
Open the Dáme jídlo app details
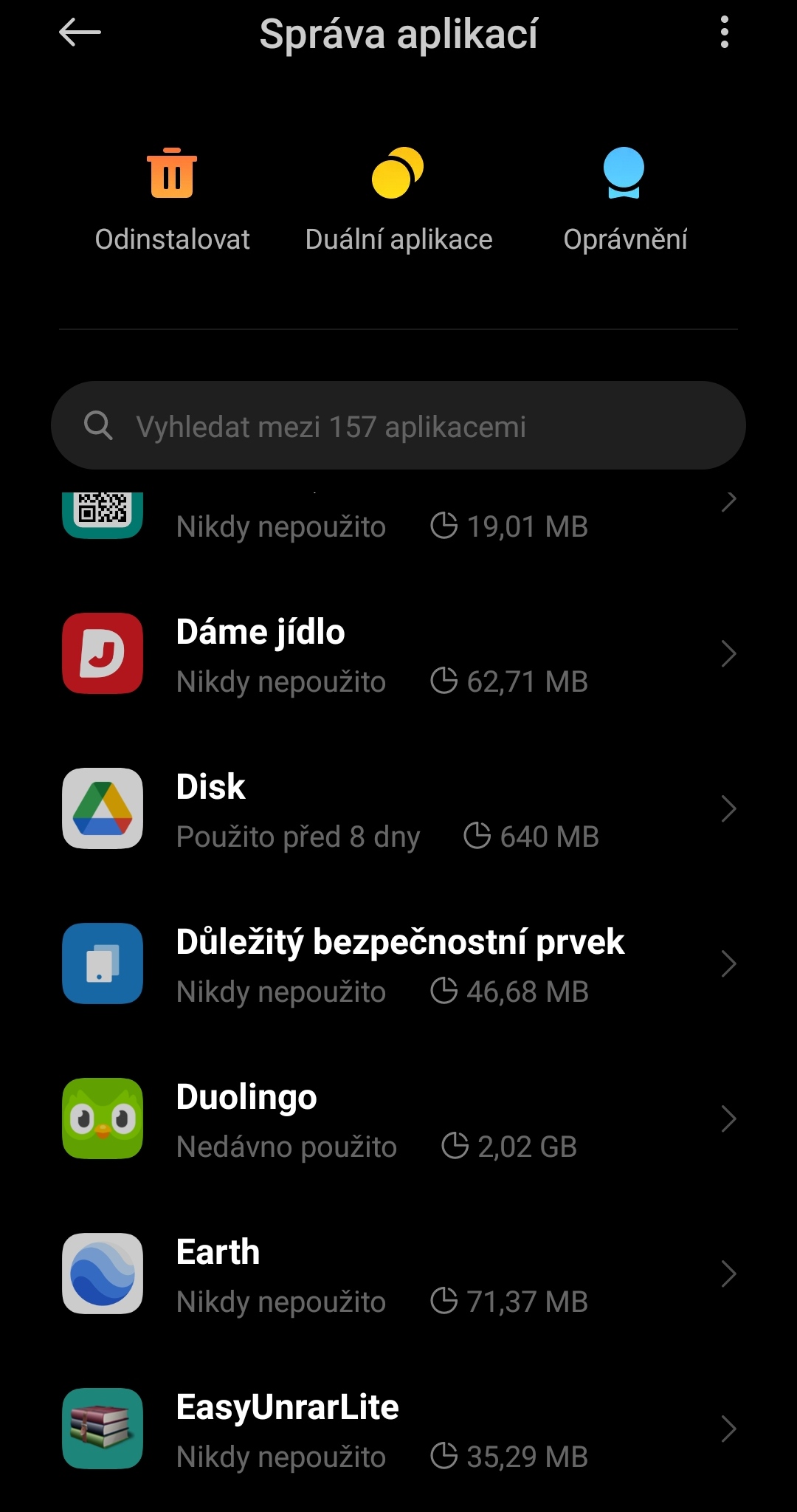[398, 655]
